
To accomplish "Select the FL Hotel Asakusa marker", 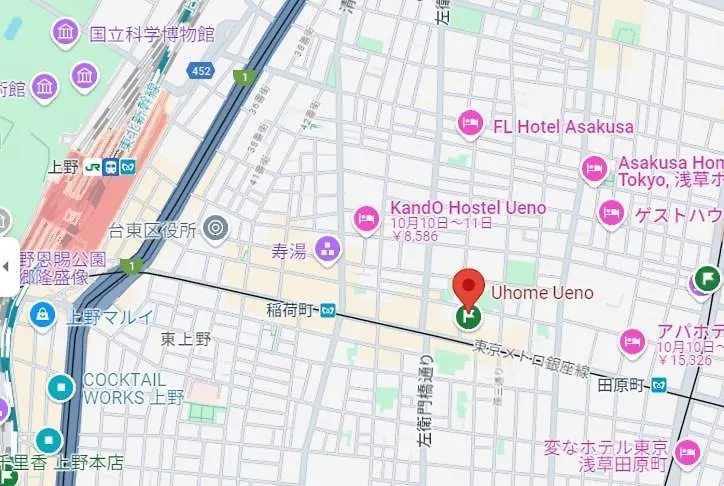I will pyautogui.click(x=470, y=124).
